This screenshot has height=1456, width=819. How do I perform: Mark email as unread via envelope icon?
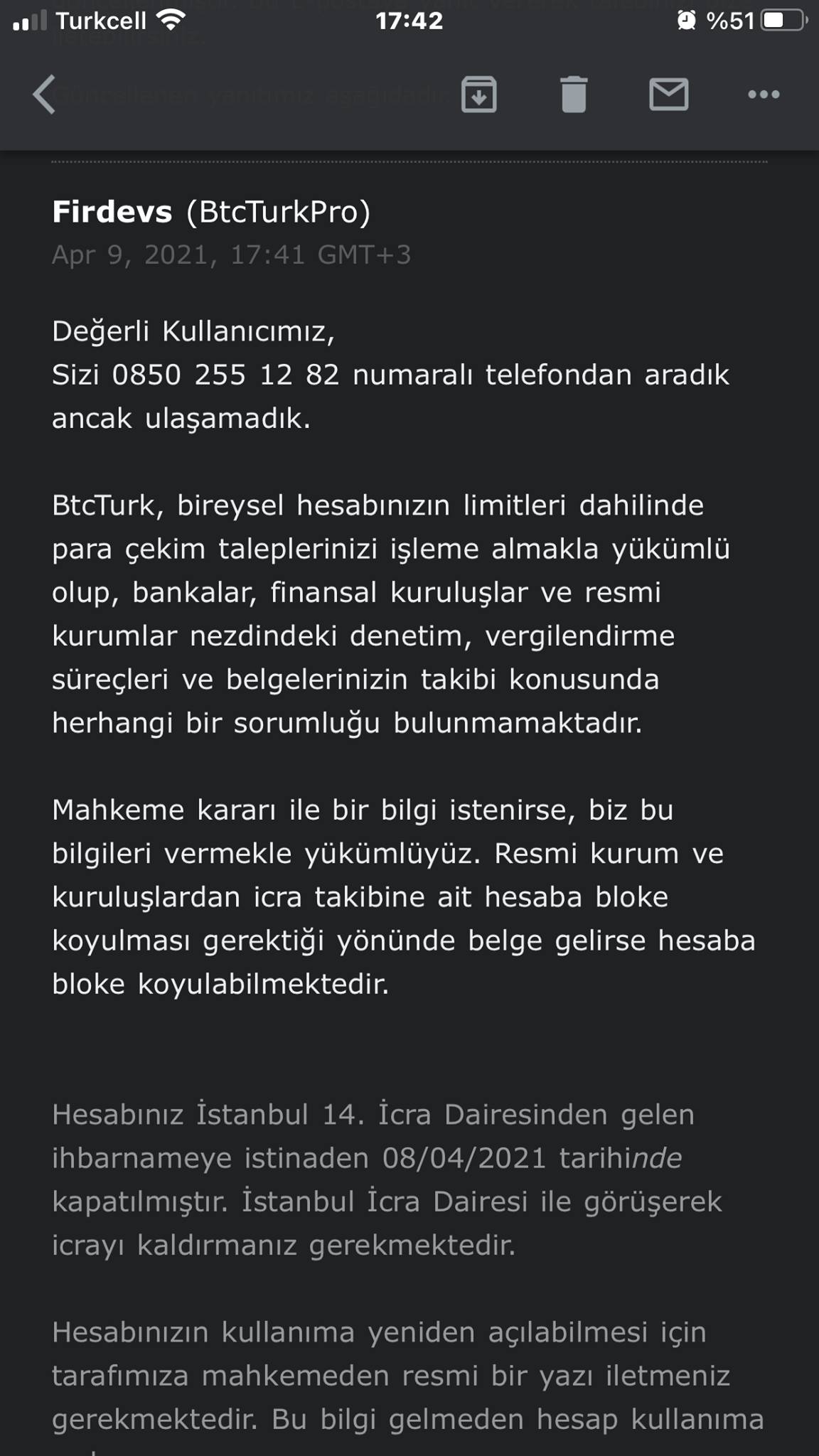pyautogui.click(x=669, y=95)
